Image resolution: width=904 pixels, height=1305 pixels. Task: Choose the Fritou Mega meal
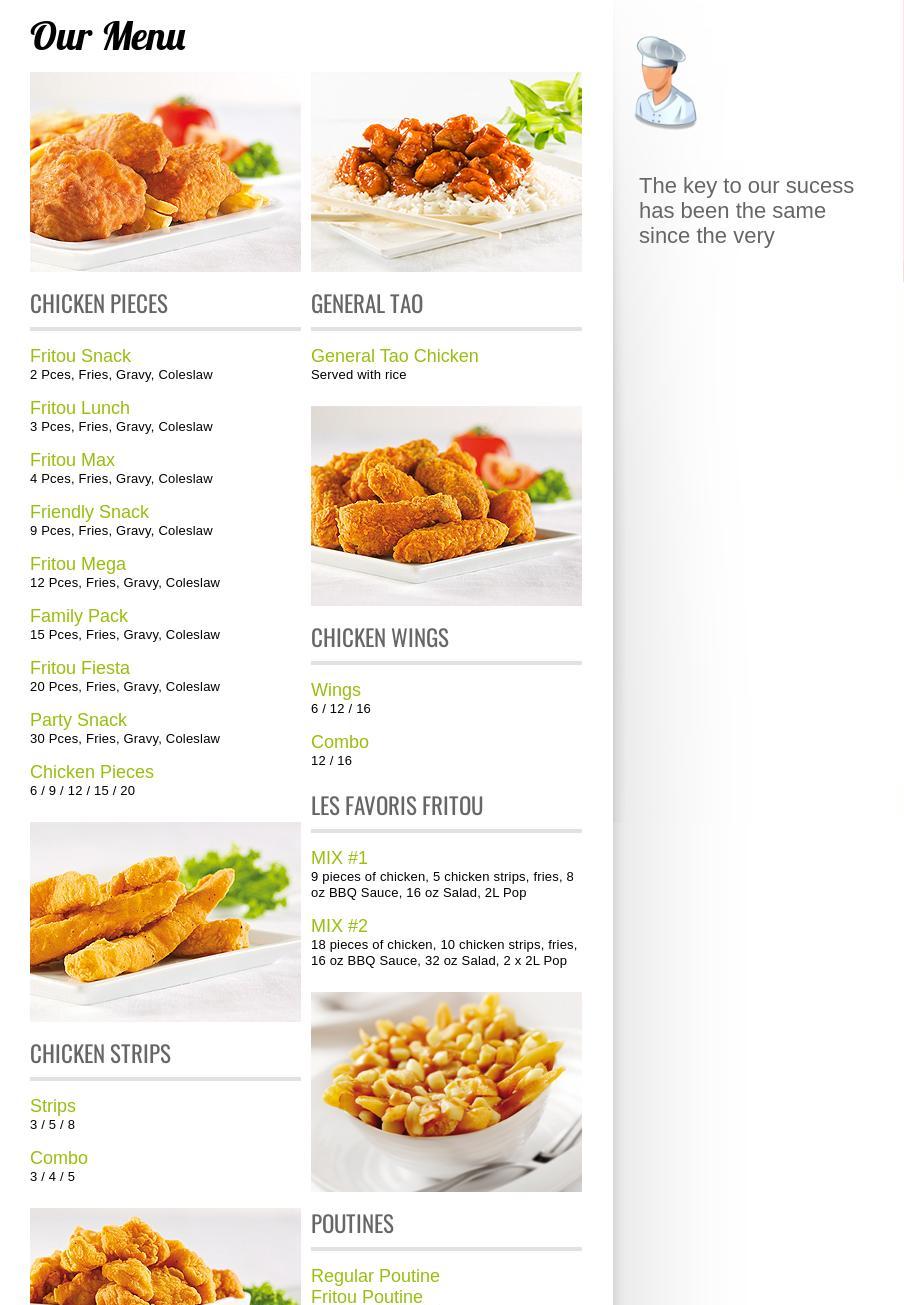click(x=78, y=564)
